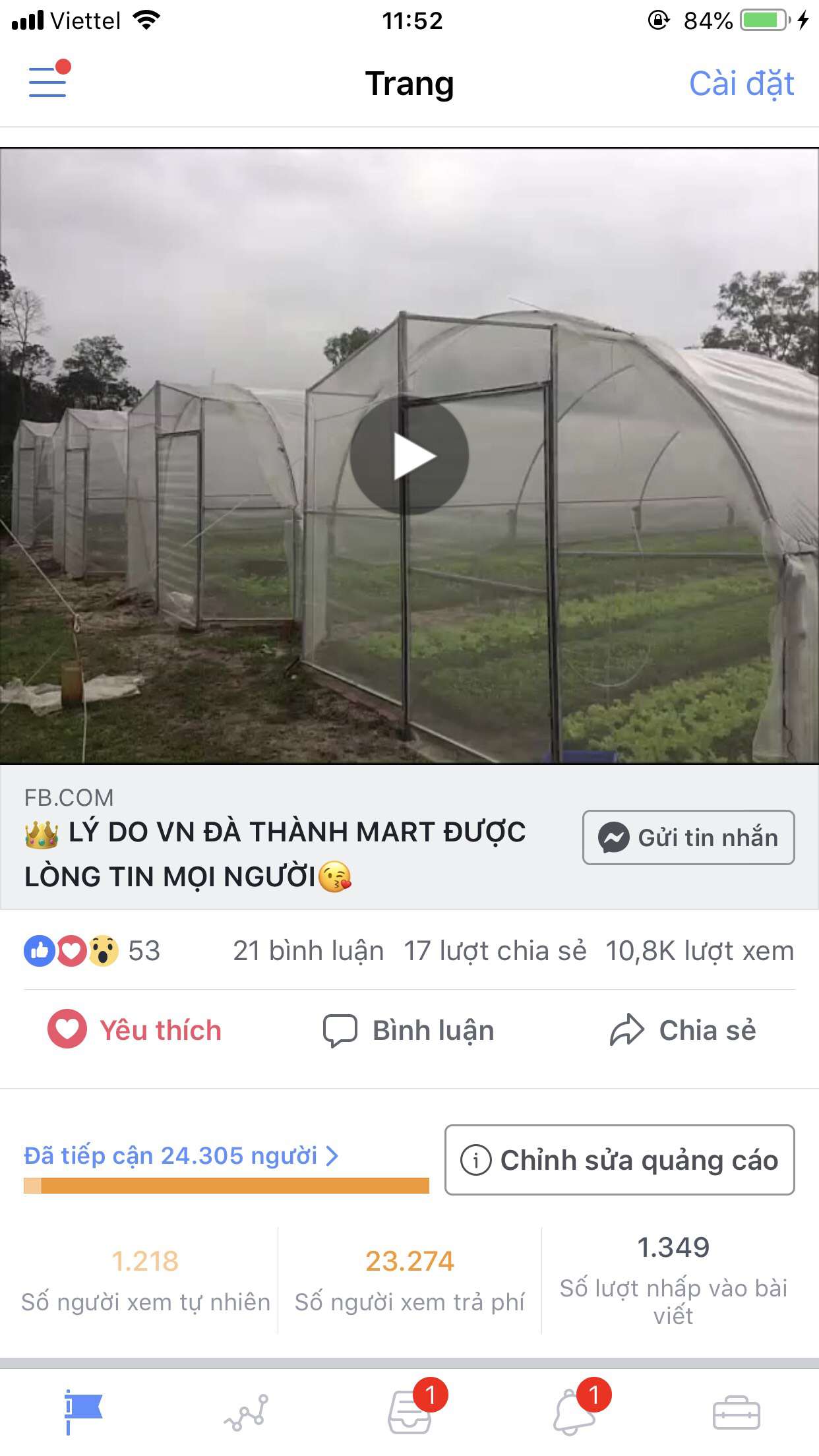Open the 21 bình luận list
The height and width of the screenshot is (1456, 819).
309,951
